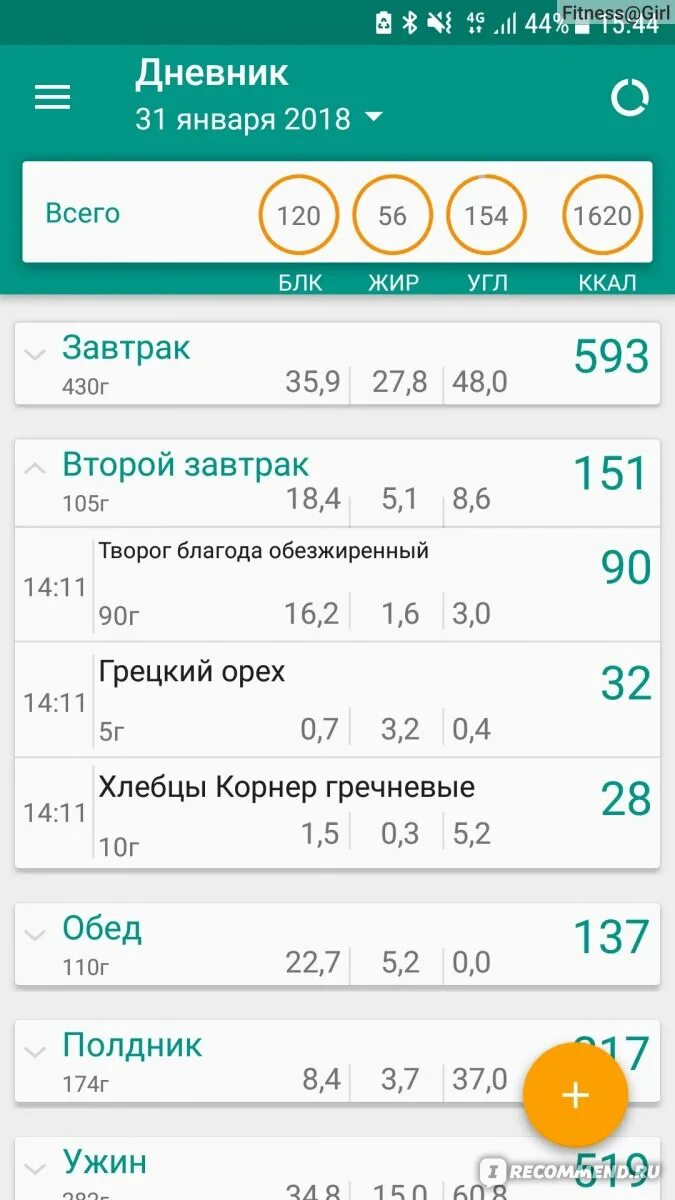Expand the Обед meal section
The image size is (675, 1200).
click(36, 935)
